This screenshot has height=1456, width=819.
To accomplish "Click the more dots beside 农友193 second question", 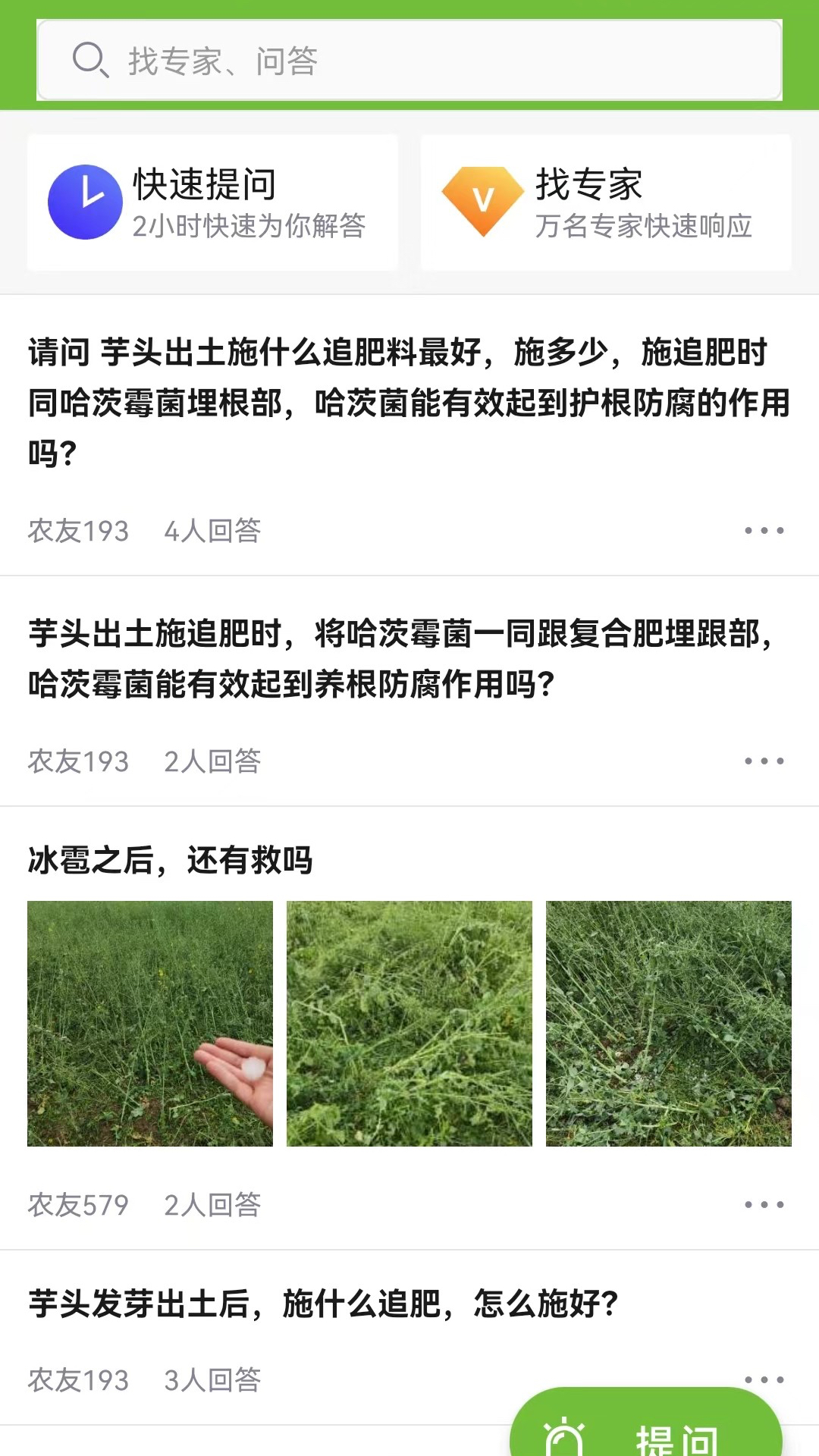I will (x=762, y=762).
